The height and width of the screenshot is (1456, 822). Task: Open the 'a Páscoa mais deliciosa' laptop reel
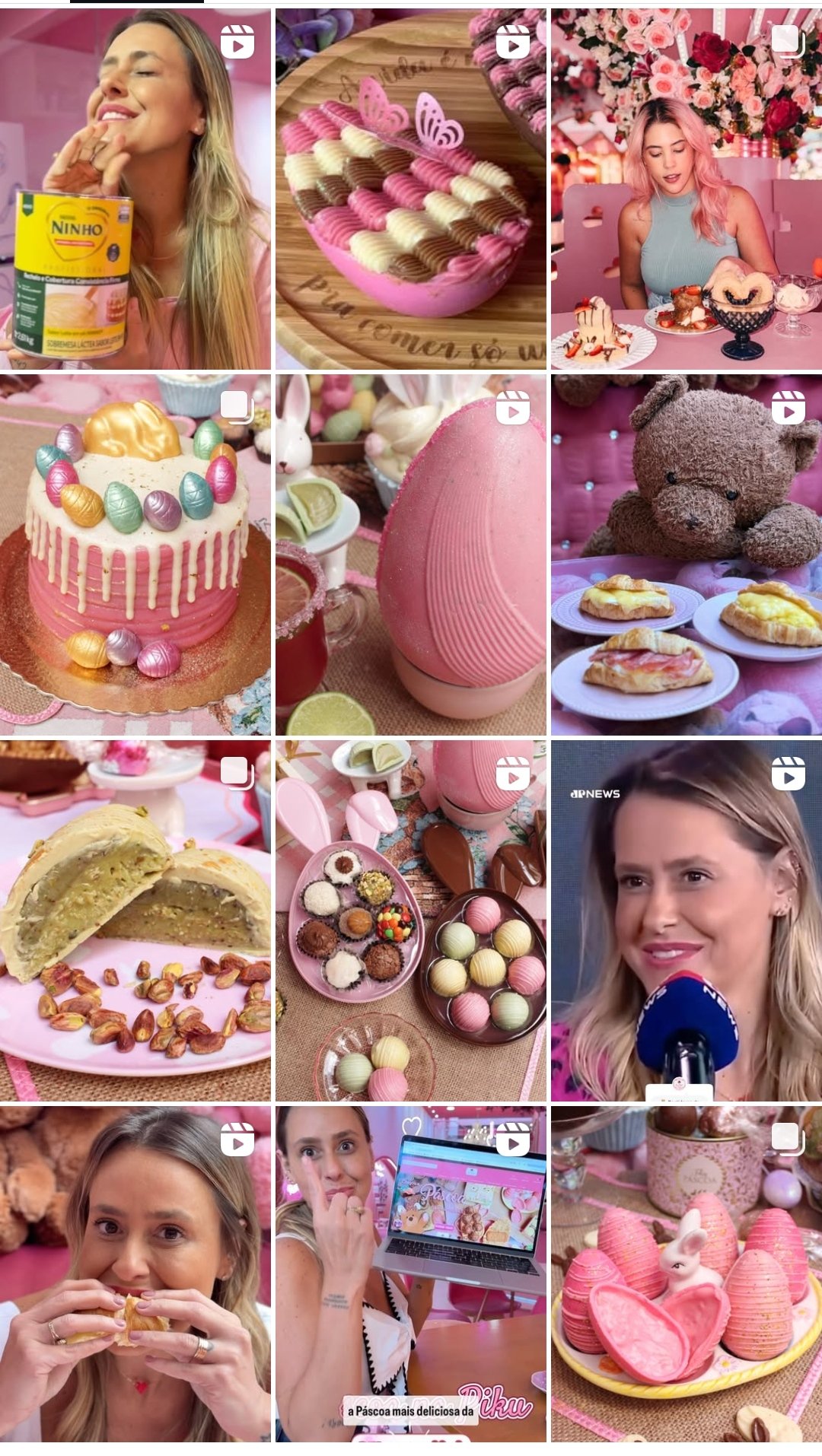click(410, 1274)
